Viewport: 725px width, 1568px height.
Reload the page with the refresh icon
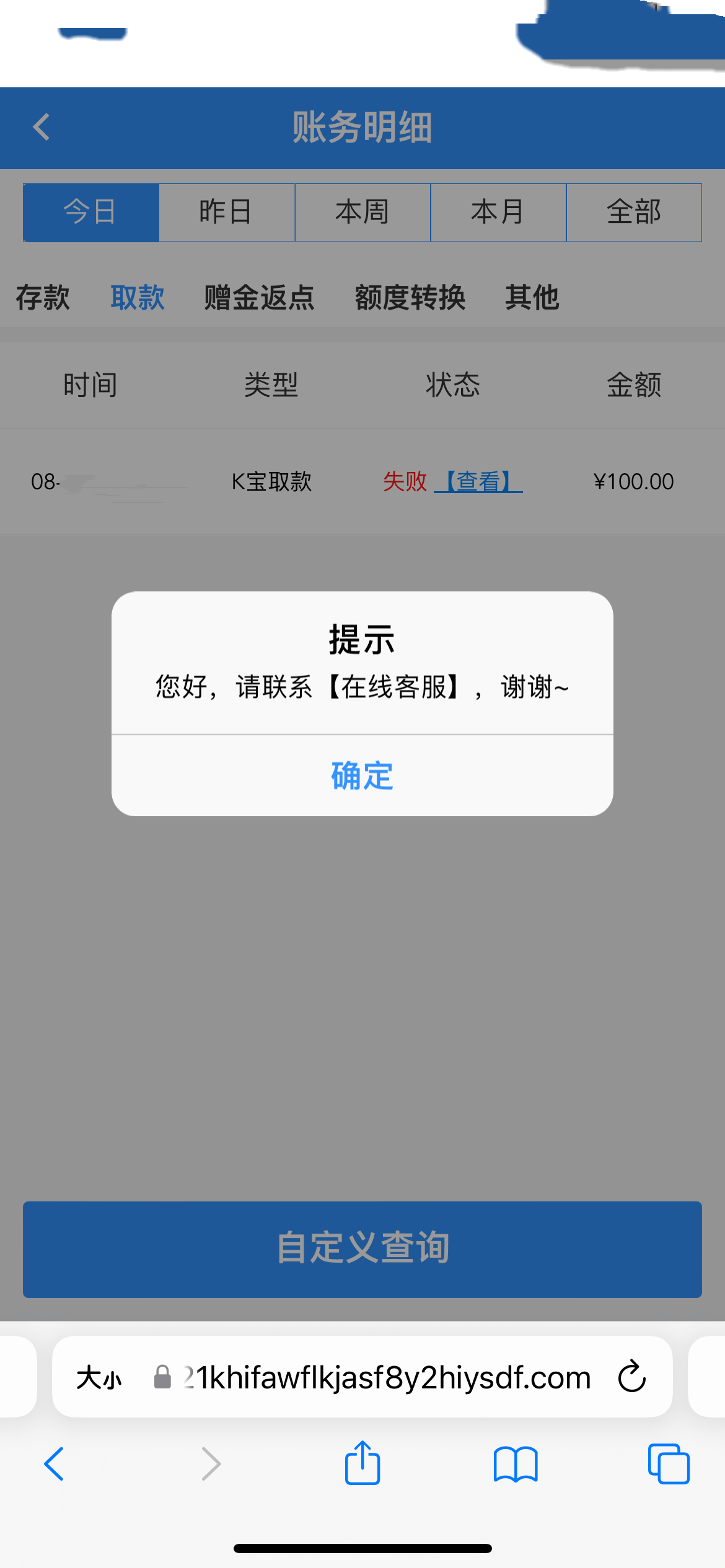631,1377
